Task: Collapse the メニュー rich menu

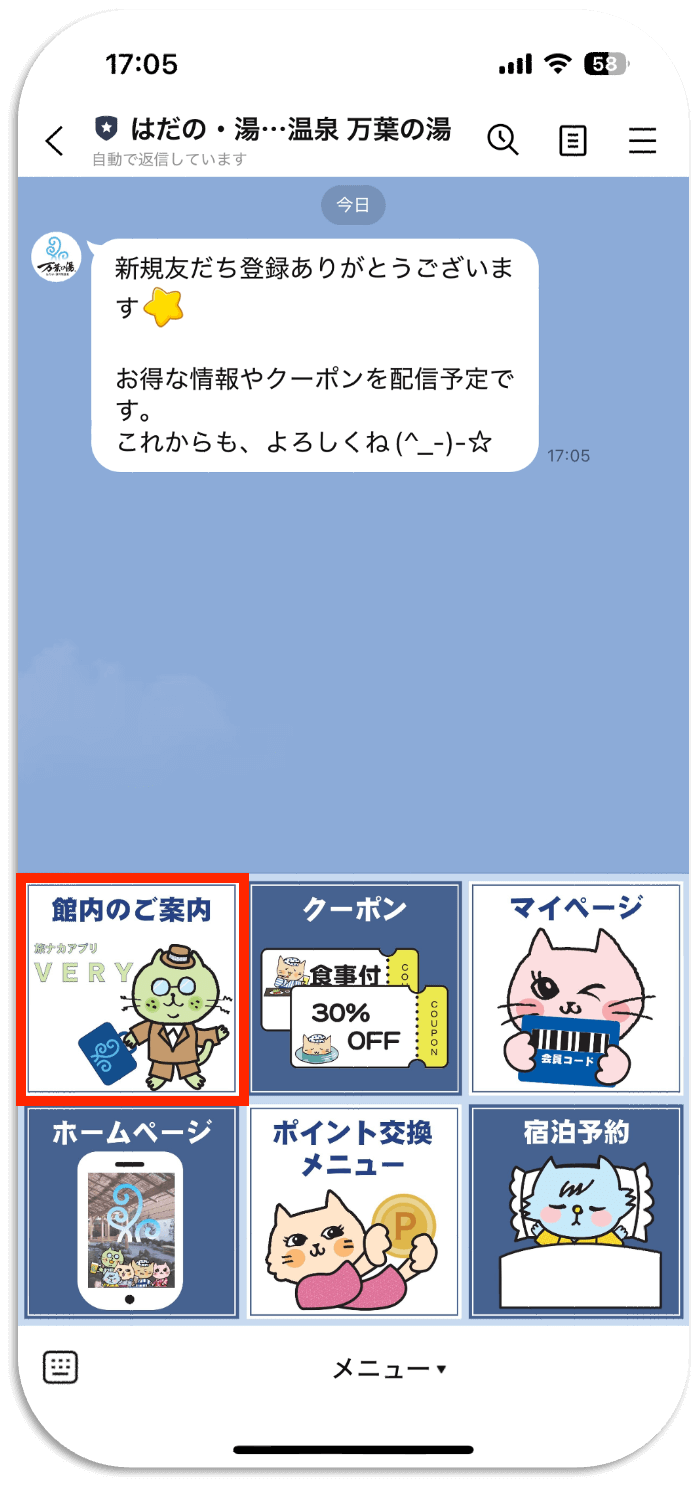Action: (388, 1368)
